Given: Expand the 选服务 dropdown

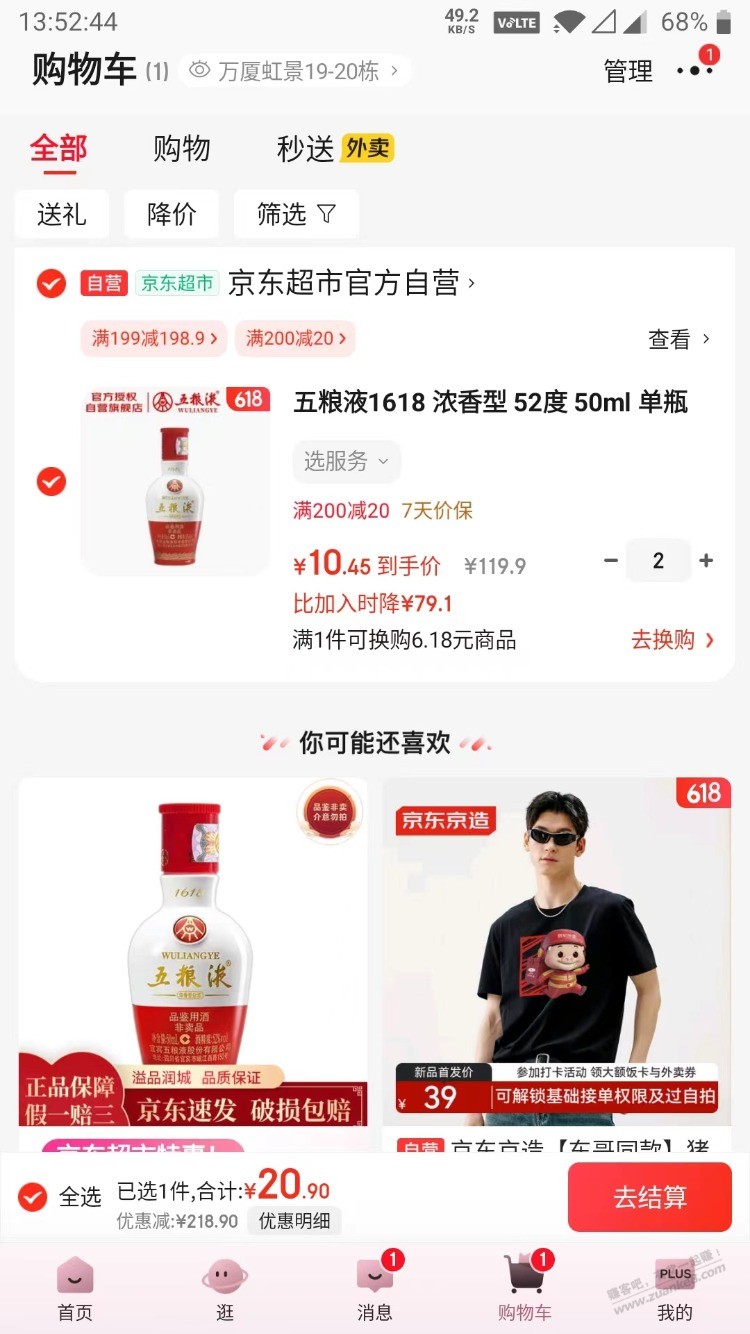Looking at the screenshot, I should (x=346, y=461).
